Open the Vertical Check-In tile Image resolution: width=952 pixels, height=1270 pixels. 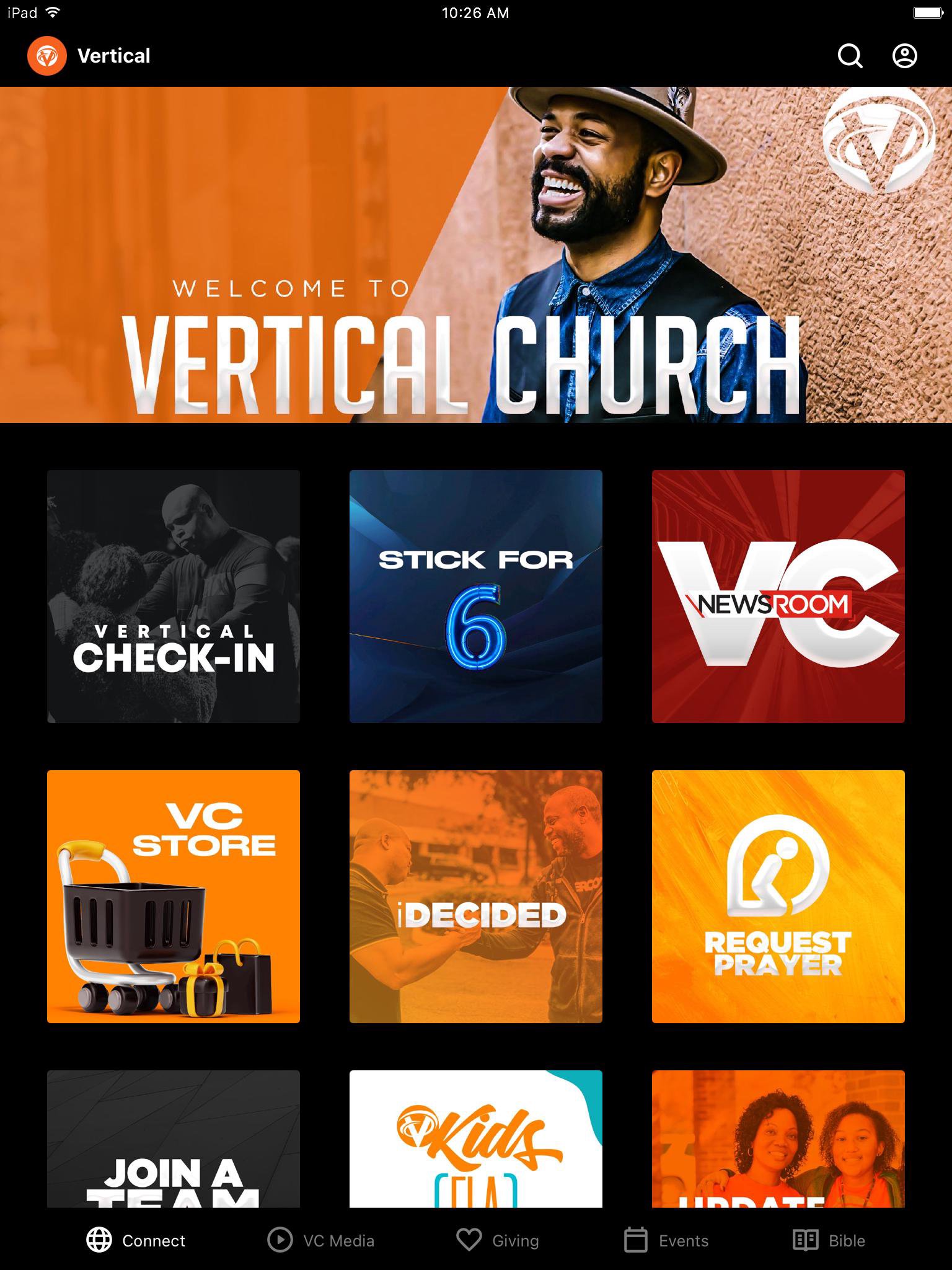coord(174,596)
